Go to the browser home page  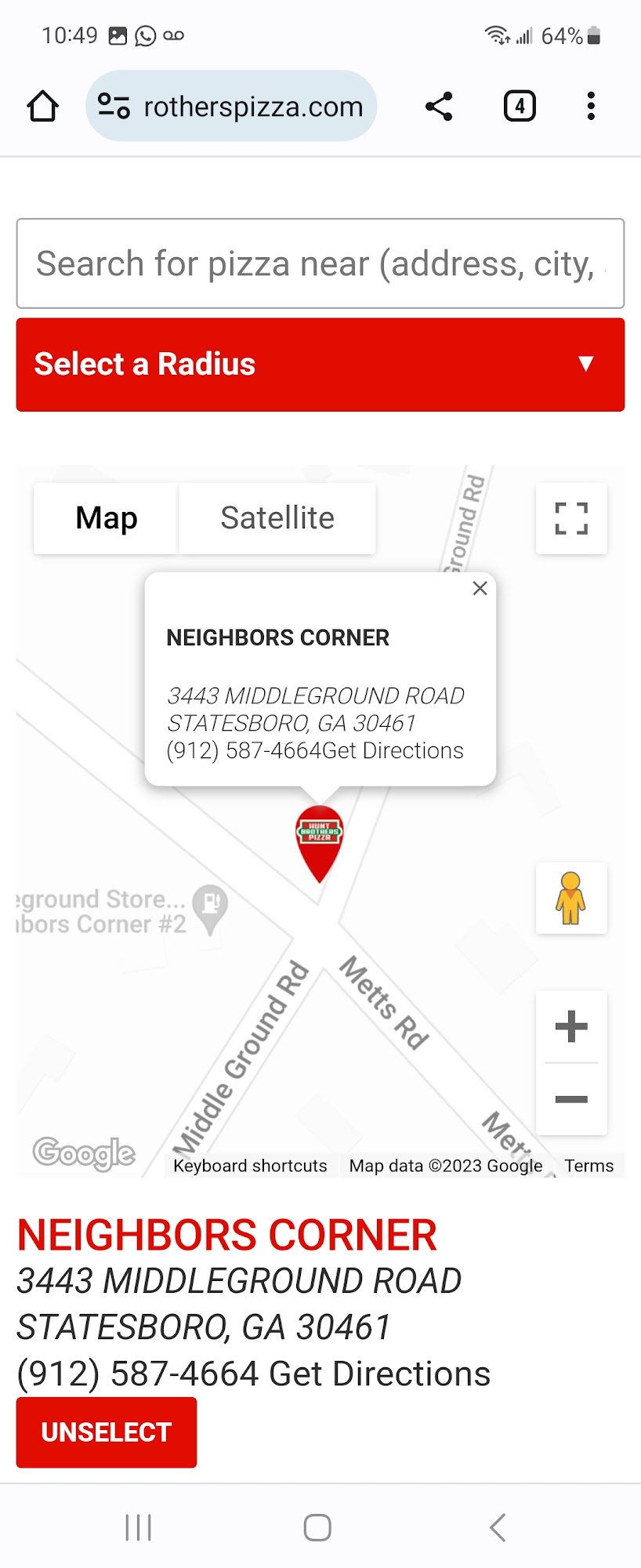point(43,106)
